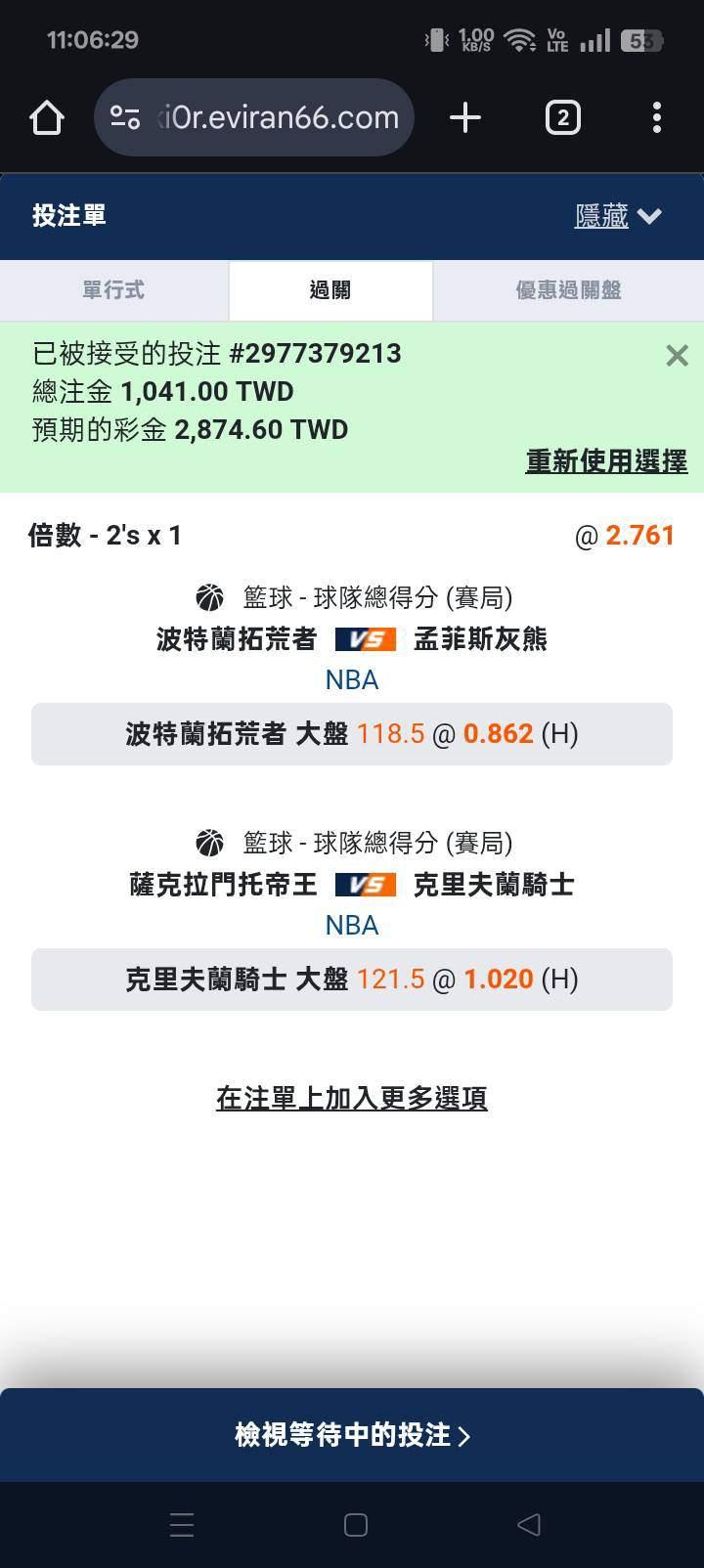Switch to the 優惠過關盤 tab

tap(568, 290)
